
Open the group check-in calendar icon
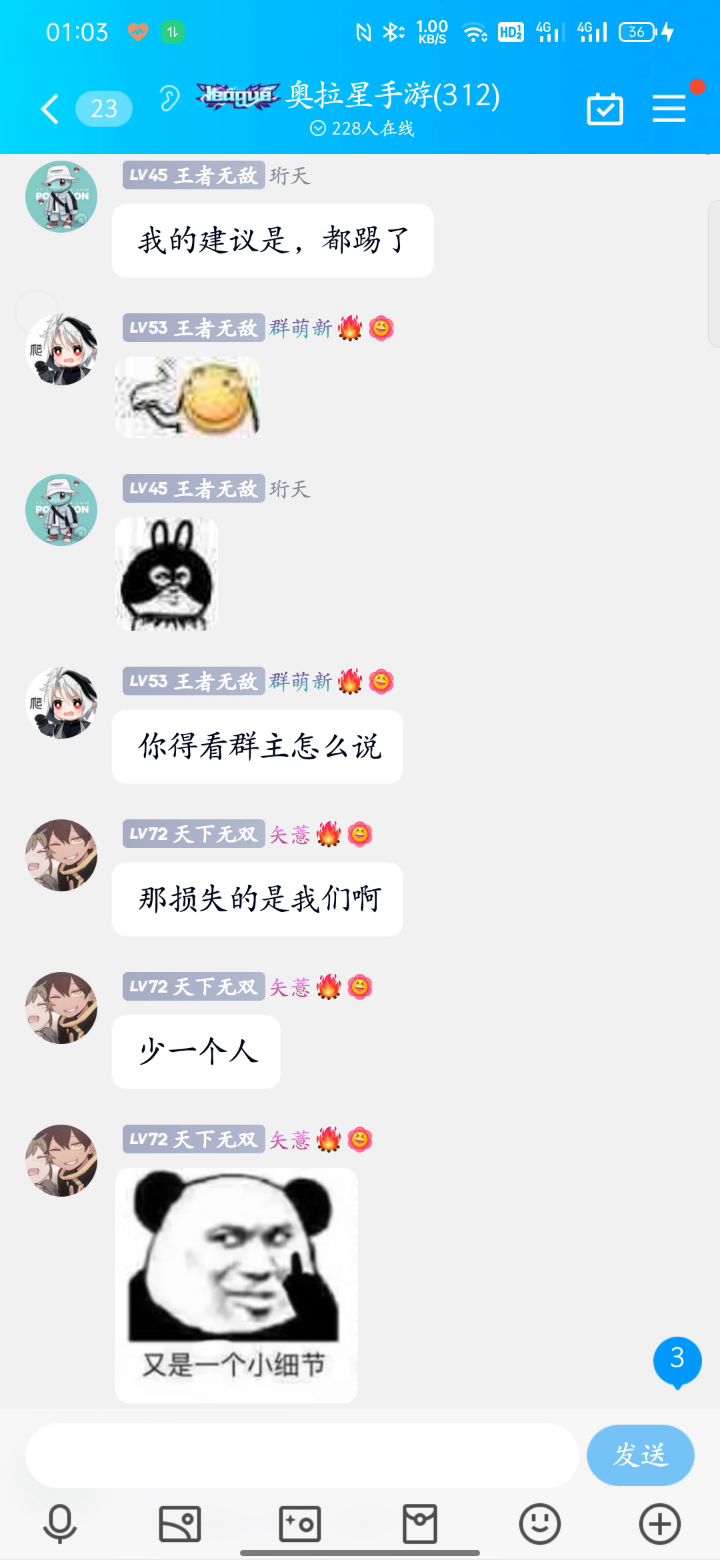tap(605, 109)
